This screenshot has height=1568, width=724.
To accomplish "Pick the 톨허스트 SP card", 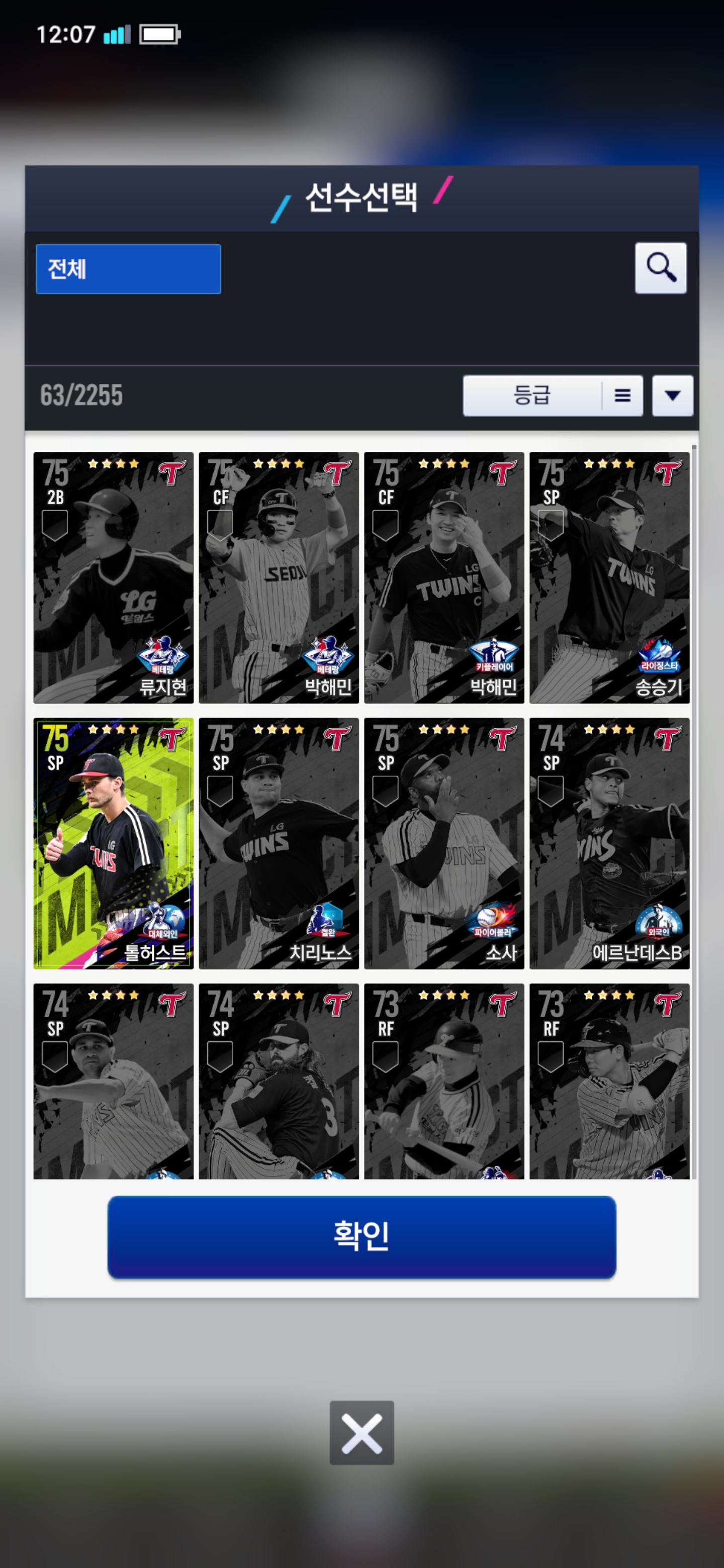I will click(x=113, y=843).
